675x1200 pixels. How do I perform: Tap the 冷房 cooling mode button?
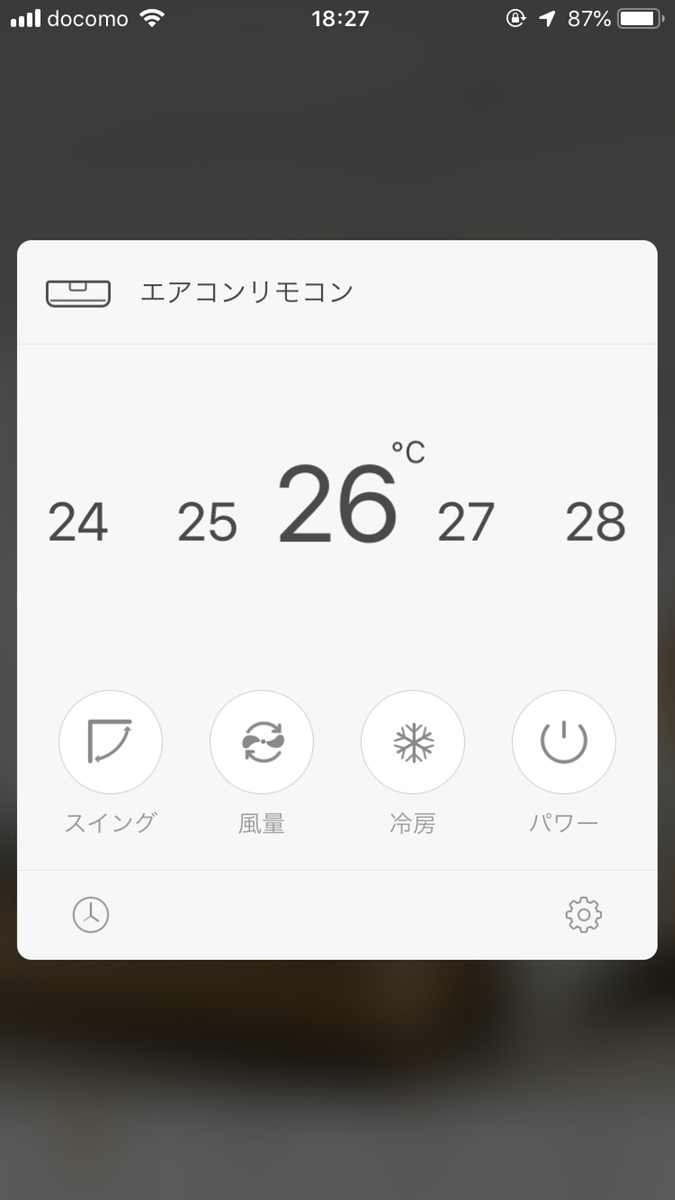(x=413, y=742)
